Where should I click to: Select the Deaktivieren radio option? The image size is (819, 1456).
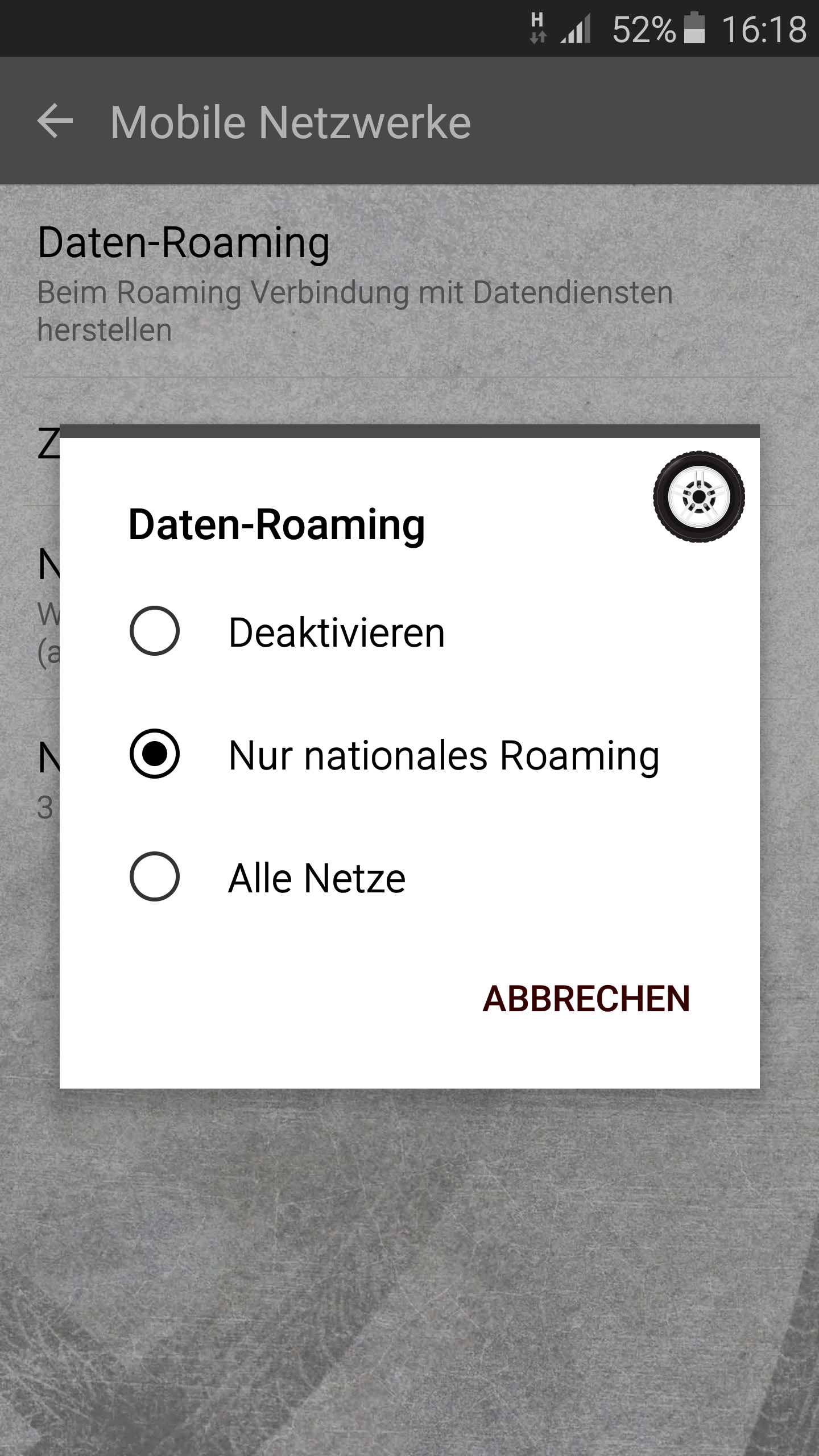pos(409,631)
